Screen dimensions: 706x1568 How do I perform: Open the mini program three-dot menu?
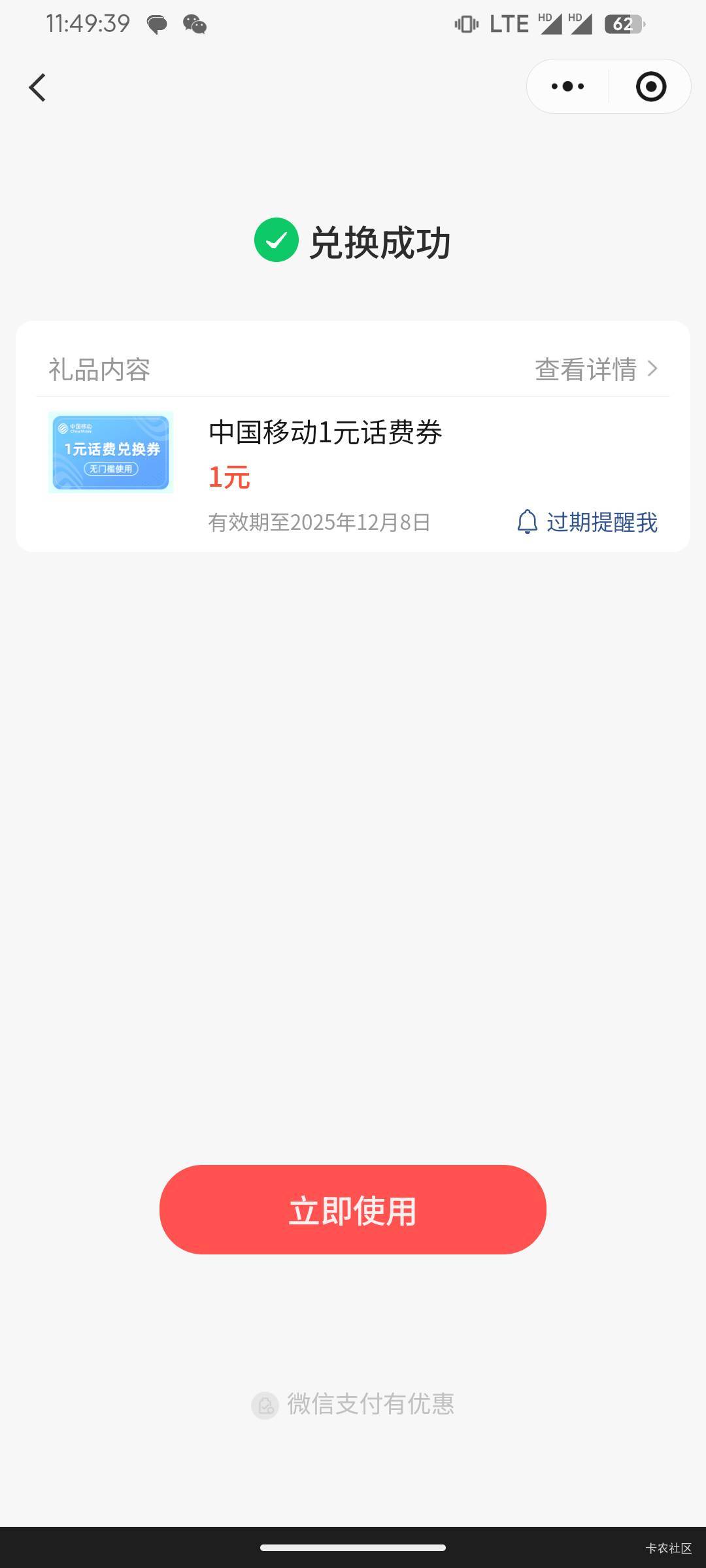coord(567,86)
